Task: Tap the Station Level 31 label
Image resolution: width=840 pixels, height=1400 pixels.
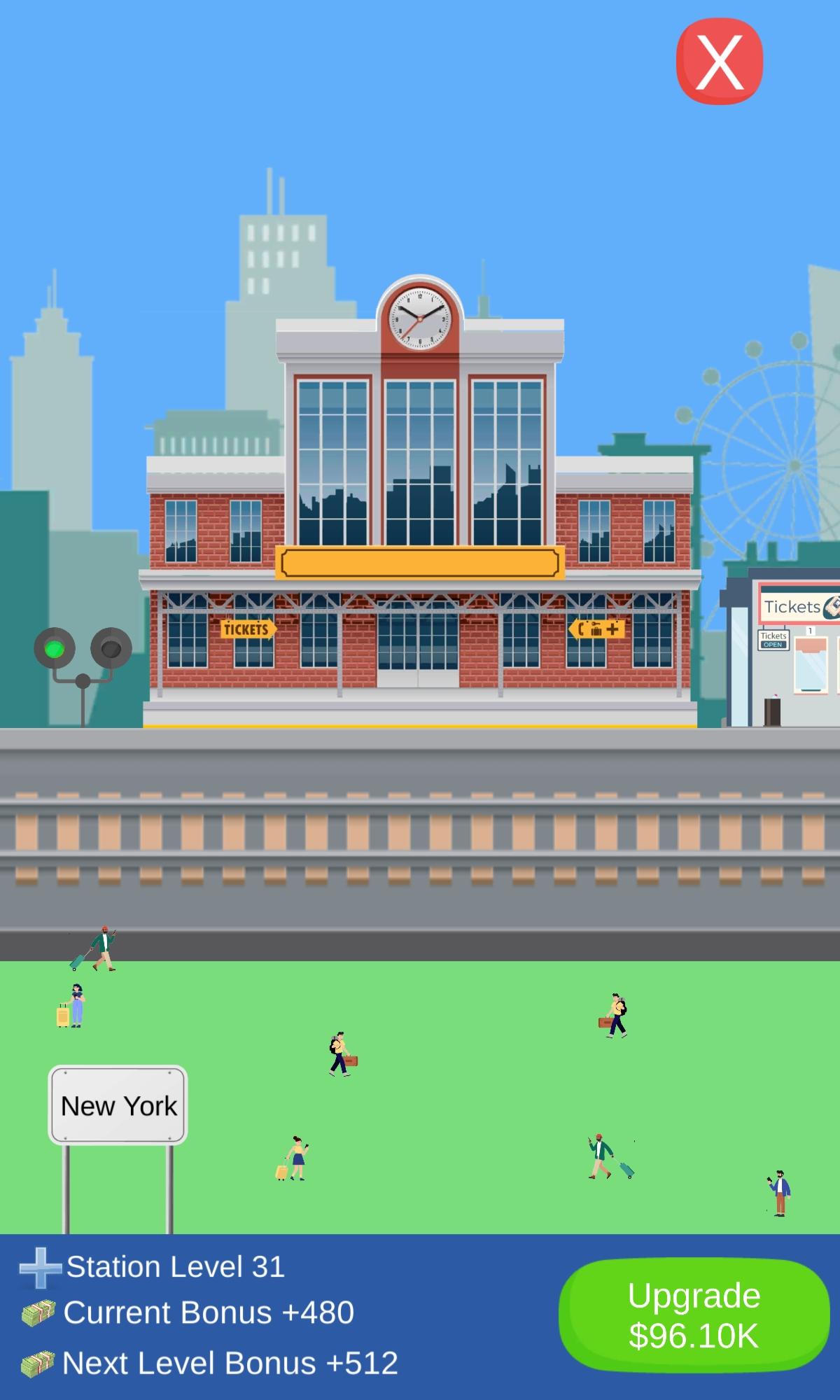Action: [175, 1268]
